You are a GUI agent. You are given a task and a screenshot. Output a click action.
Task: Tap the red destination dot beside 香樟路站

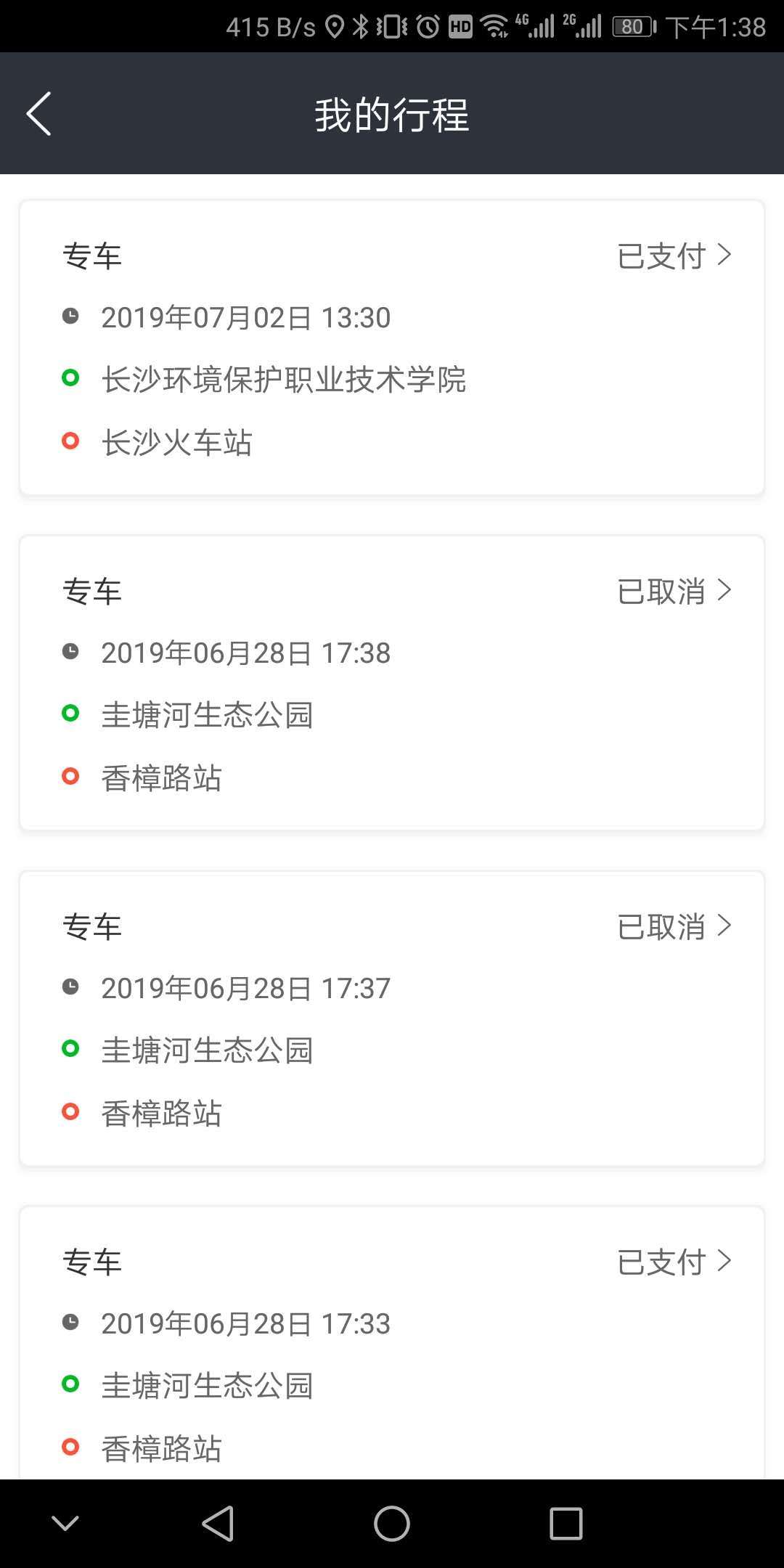click(70, 776)
